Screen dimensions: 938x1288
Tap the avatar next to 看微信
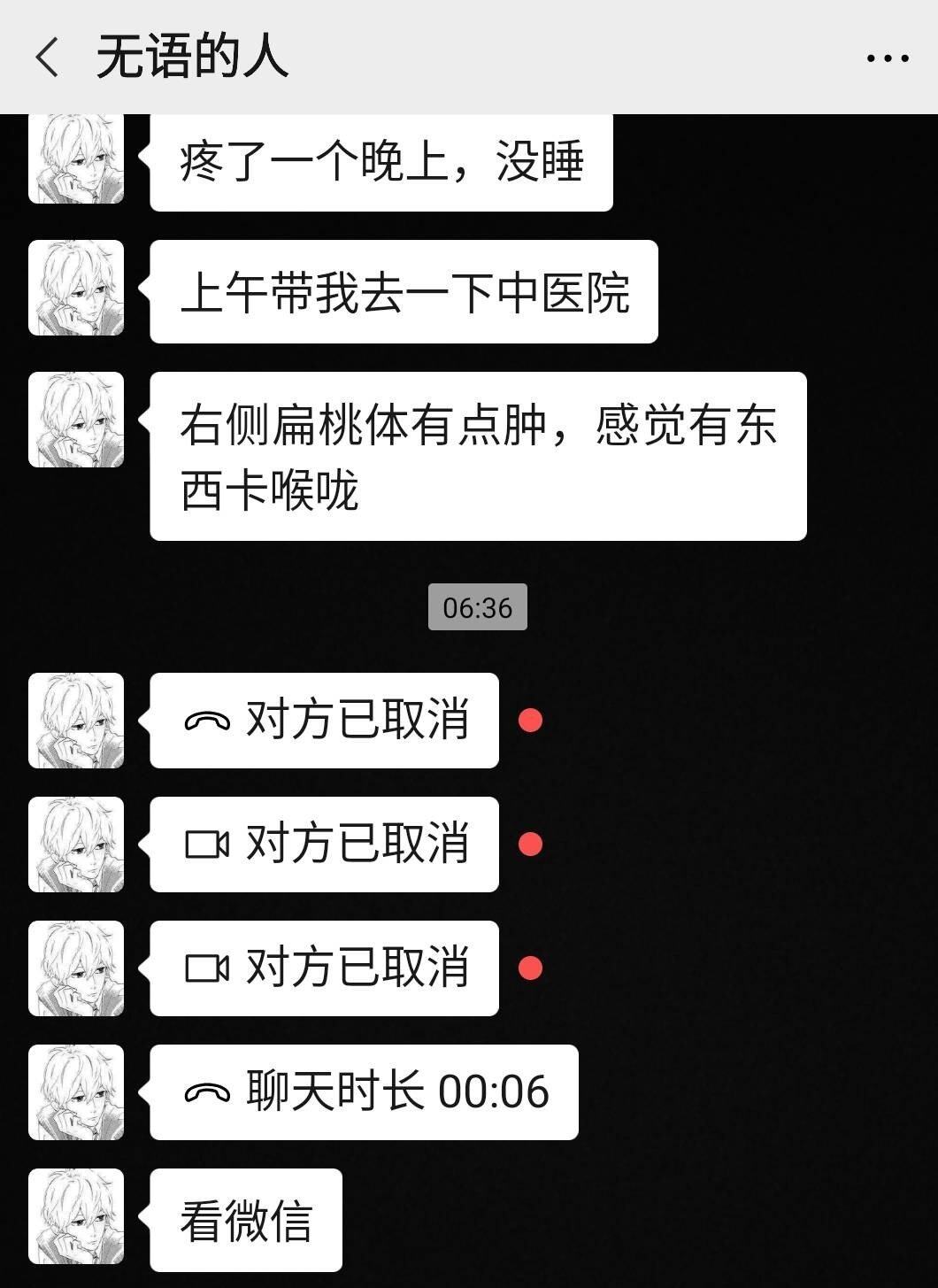[76, 1216]
